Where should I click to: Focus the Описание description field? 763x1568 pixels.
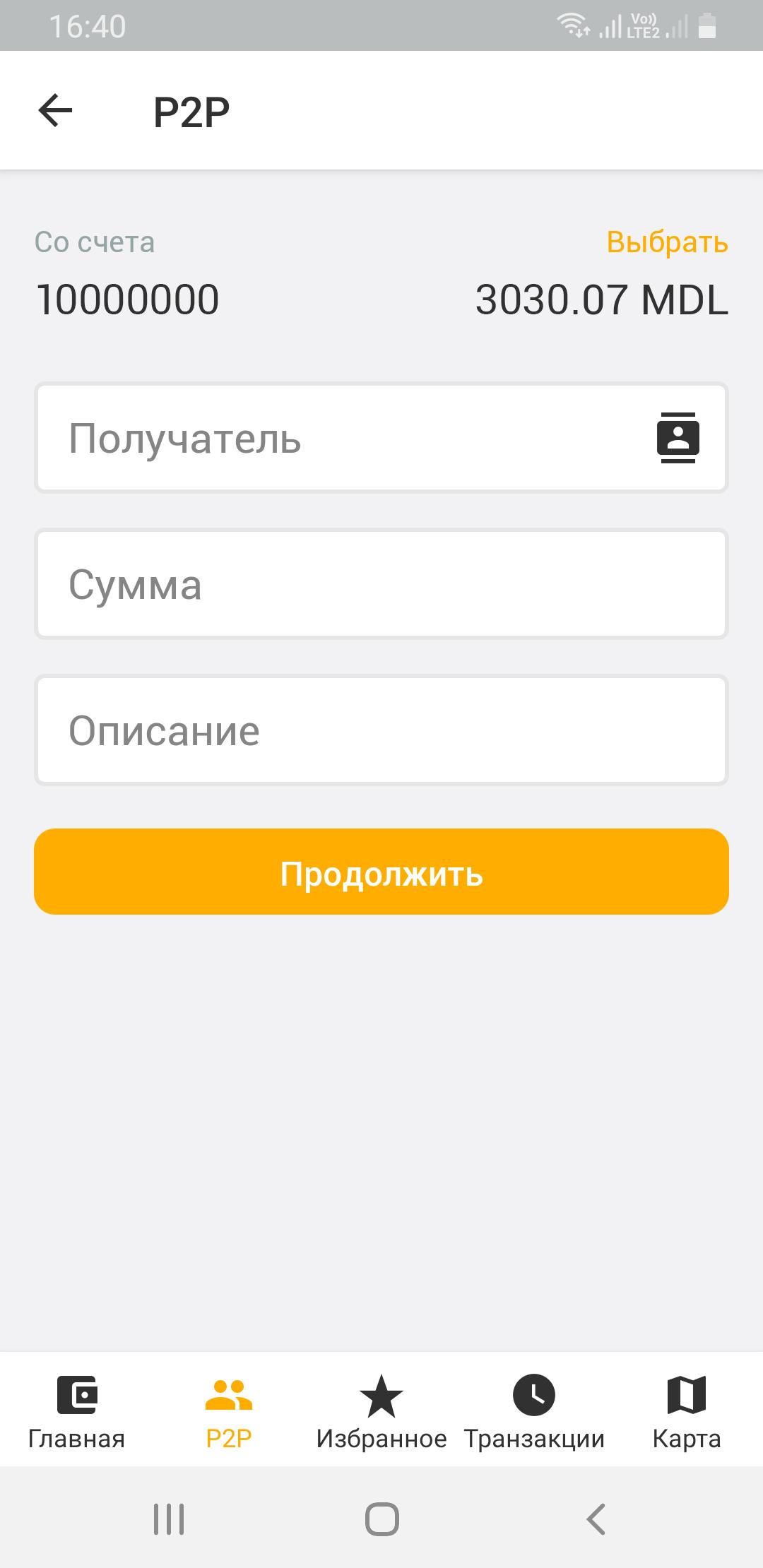point(381,730)
